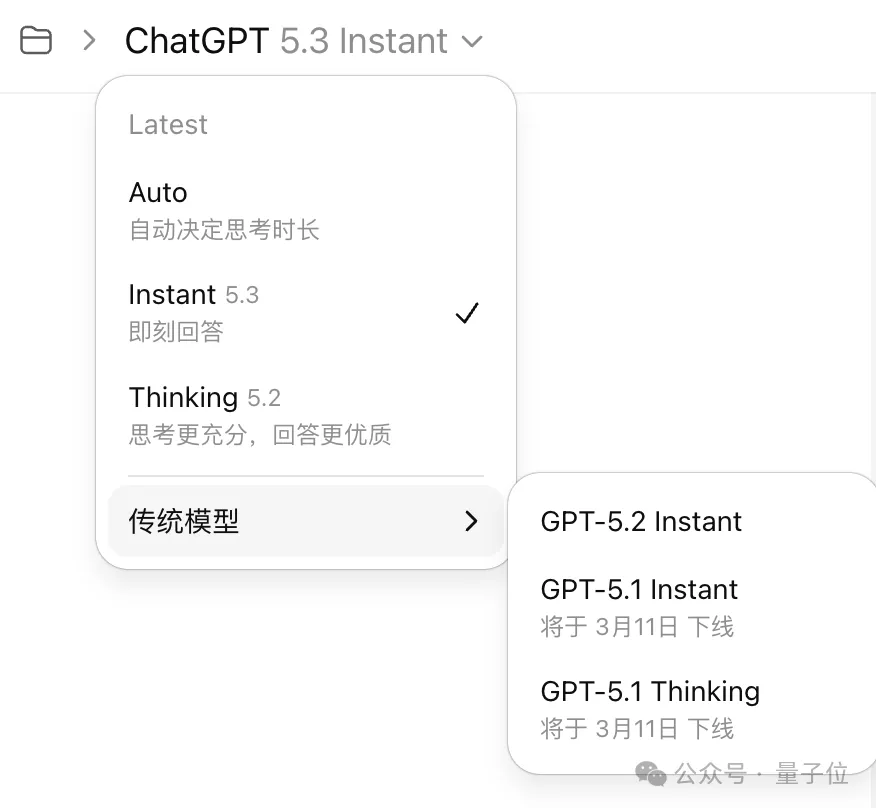Screen dimensions: 876x808
Task: Select GPT-5.2 Instant legacy model
Action: pyautogui.click(x=641, y=522)
